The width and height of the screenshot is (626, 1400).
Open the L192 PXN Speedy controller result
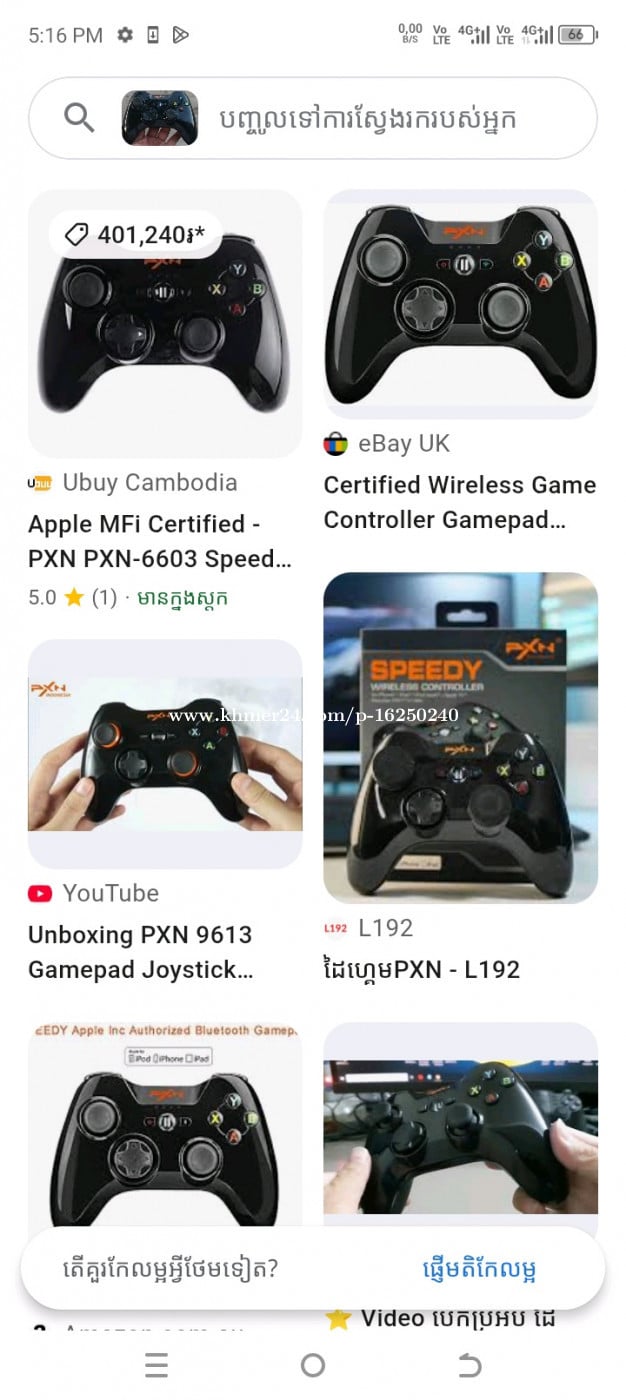pyautogui.click(x=460, y=737)
